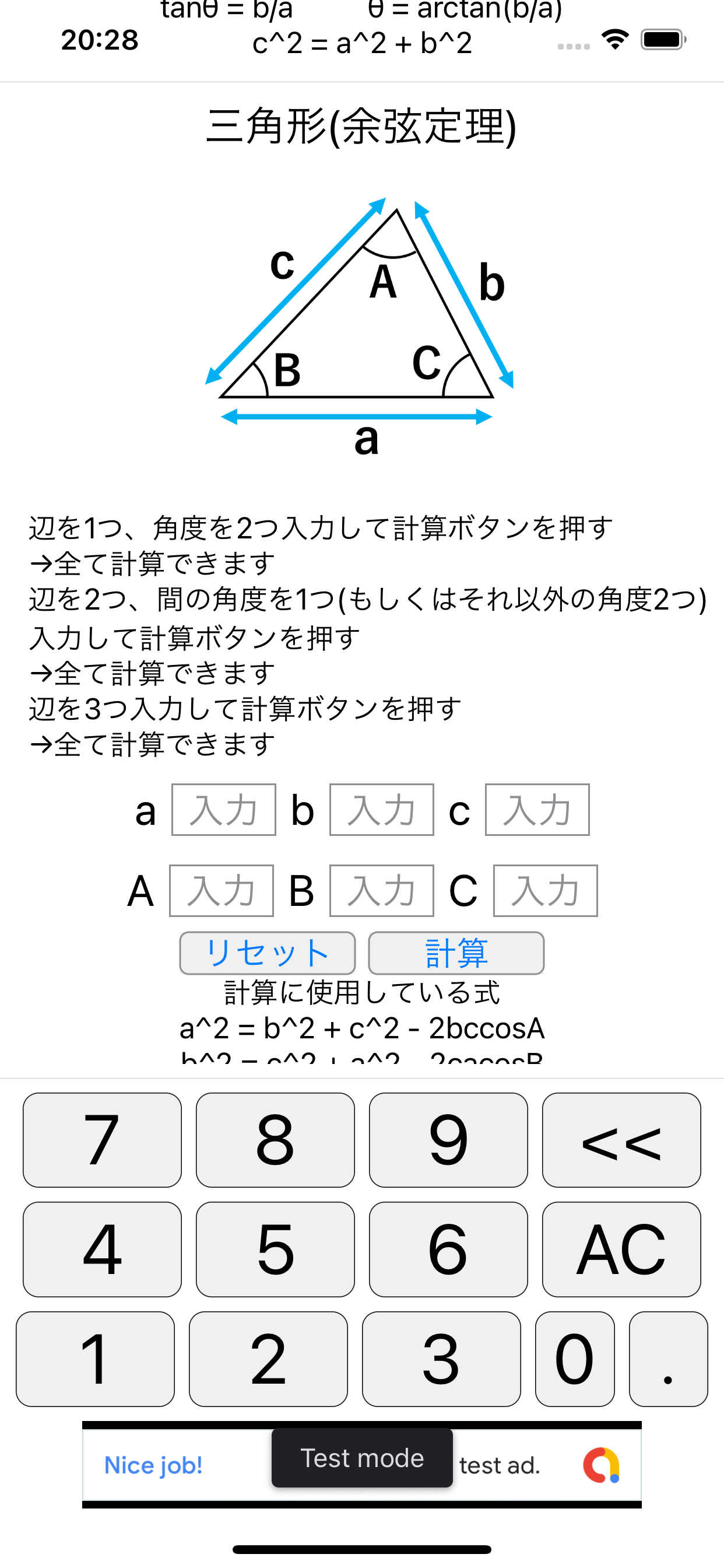Image resolution: width=724 pixels, height=1568 pixels.
Task: Tap the Test mode overlay label
Action: click(x=361, y=1458)
